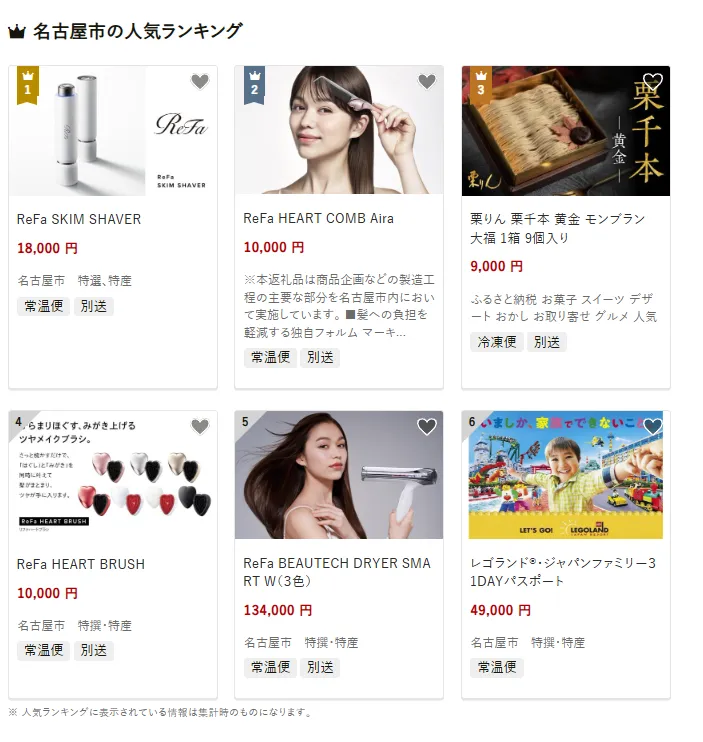Favorite the ReFa BEAUTECH DRYER item
This screenshot has height=742, width=703.
point(427,427)
